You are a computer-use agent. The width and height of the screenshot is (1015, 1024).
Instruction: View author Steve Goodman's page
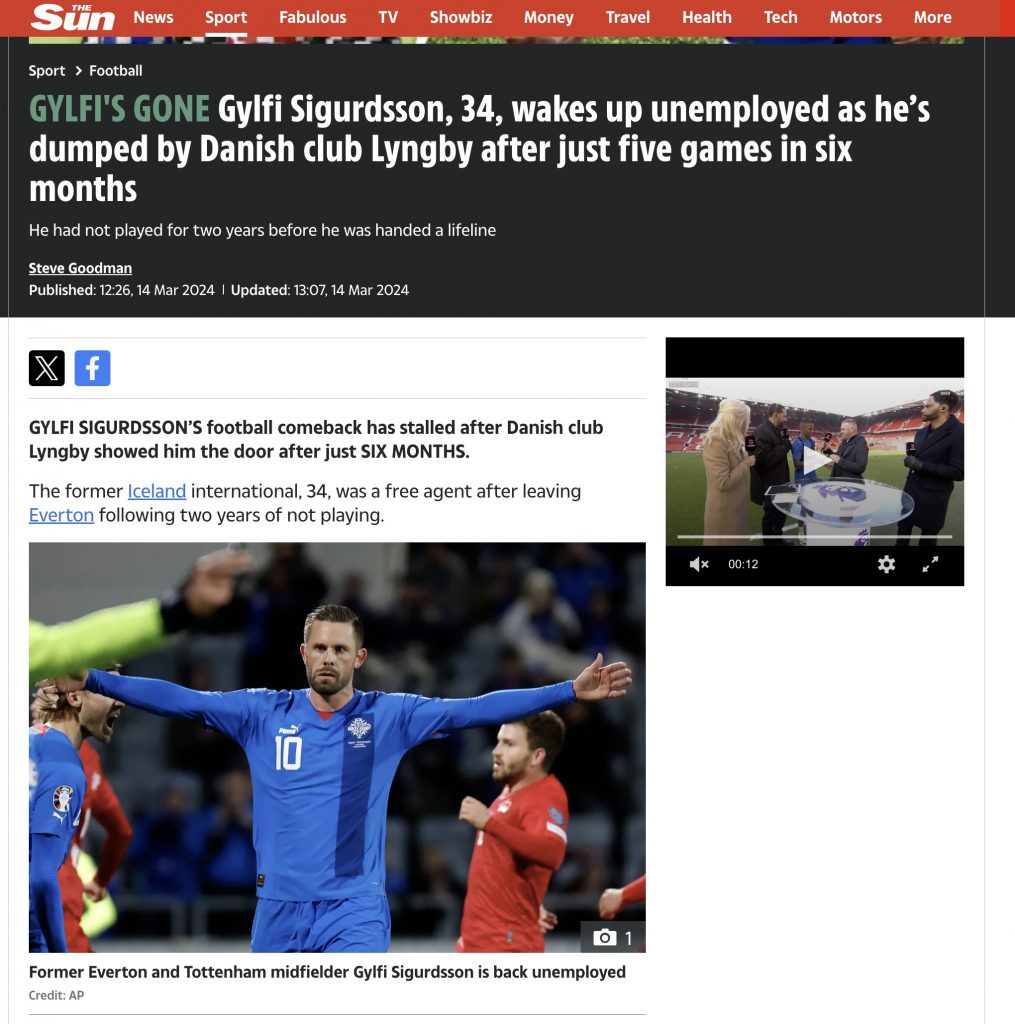pos(80,268)
